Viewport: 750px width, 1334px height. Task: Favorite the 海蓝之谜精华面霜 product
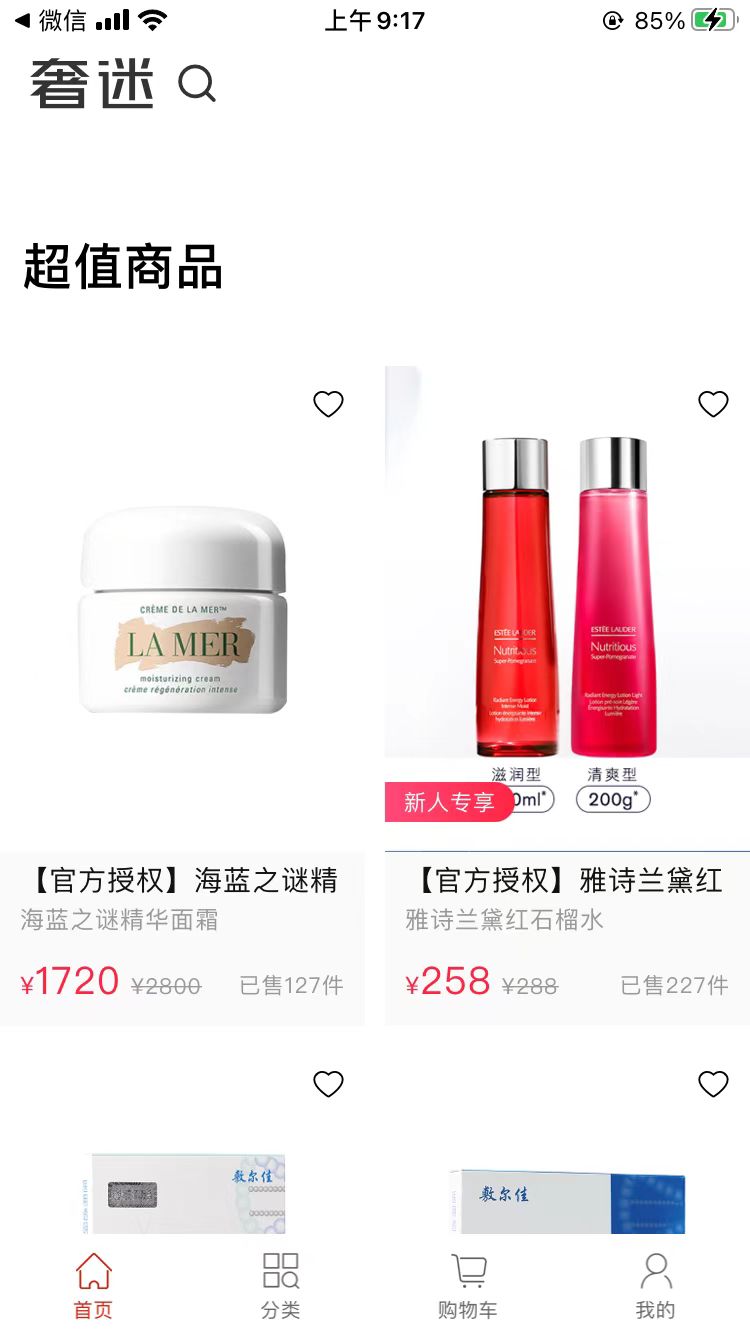(x=328, y=404)
